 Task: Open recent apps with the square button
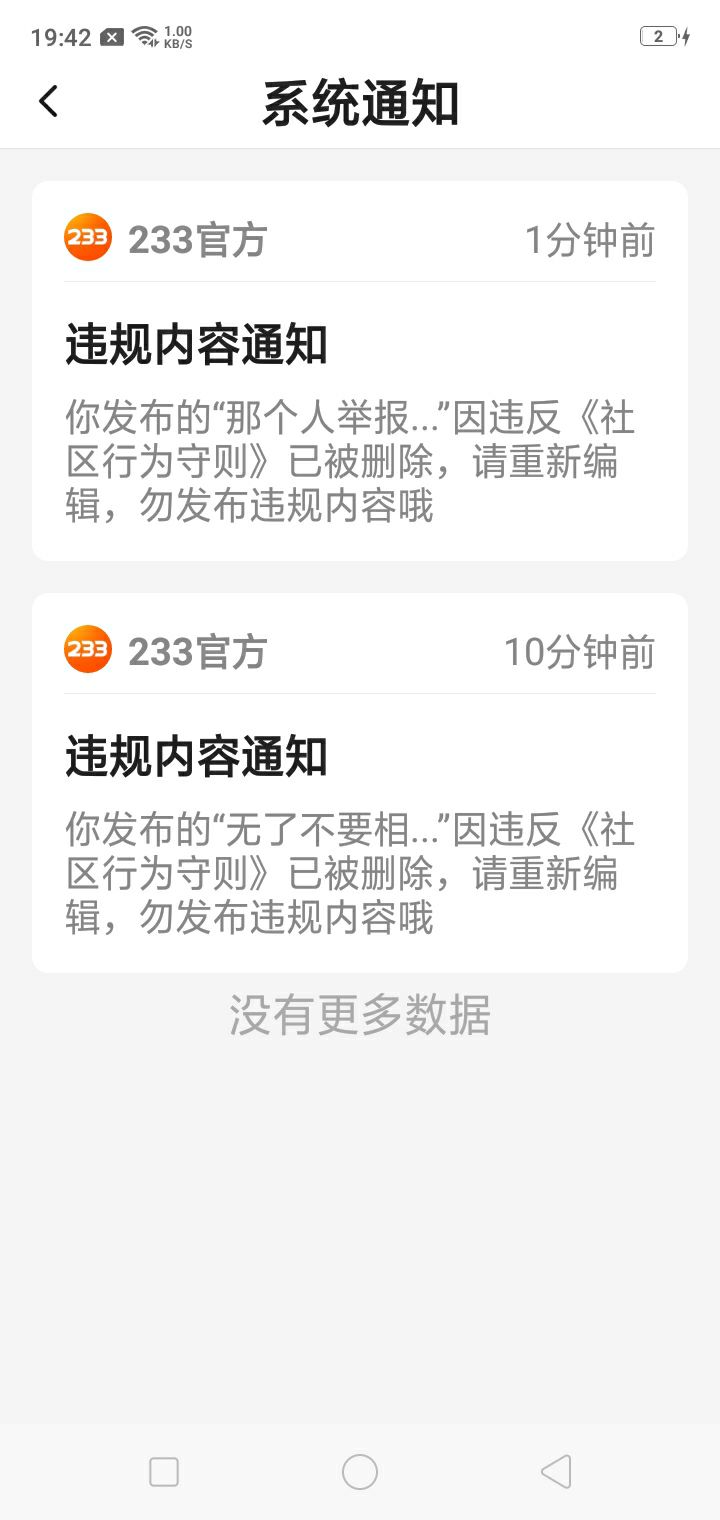pos(164,1472)
